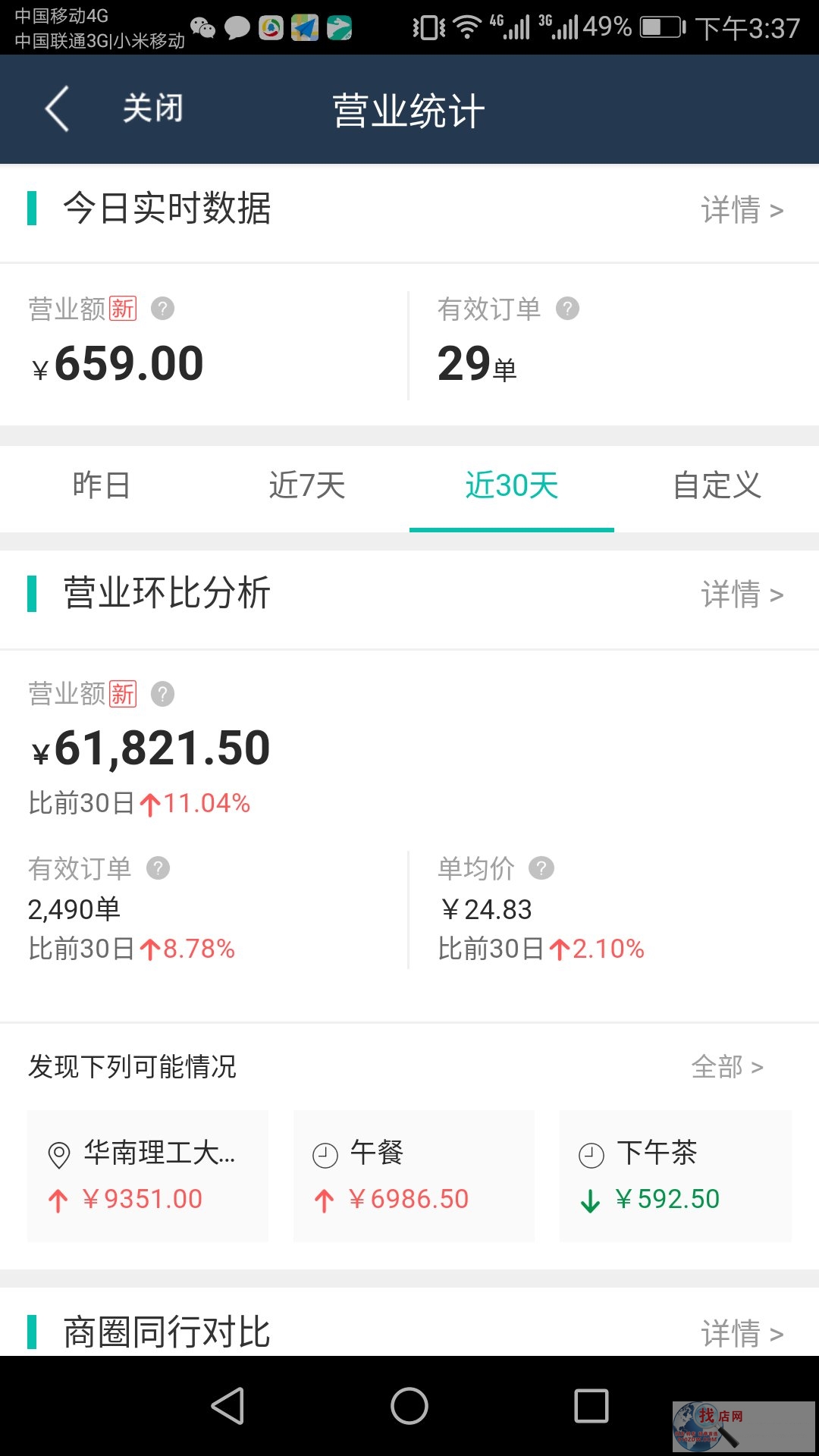Open the 自定义 date range tab

tap(717, 485)
